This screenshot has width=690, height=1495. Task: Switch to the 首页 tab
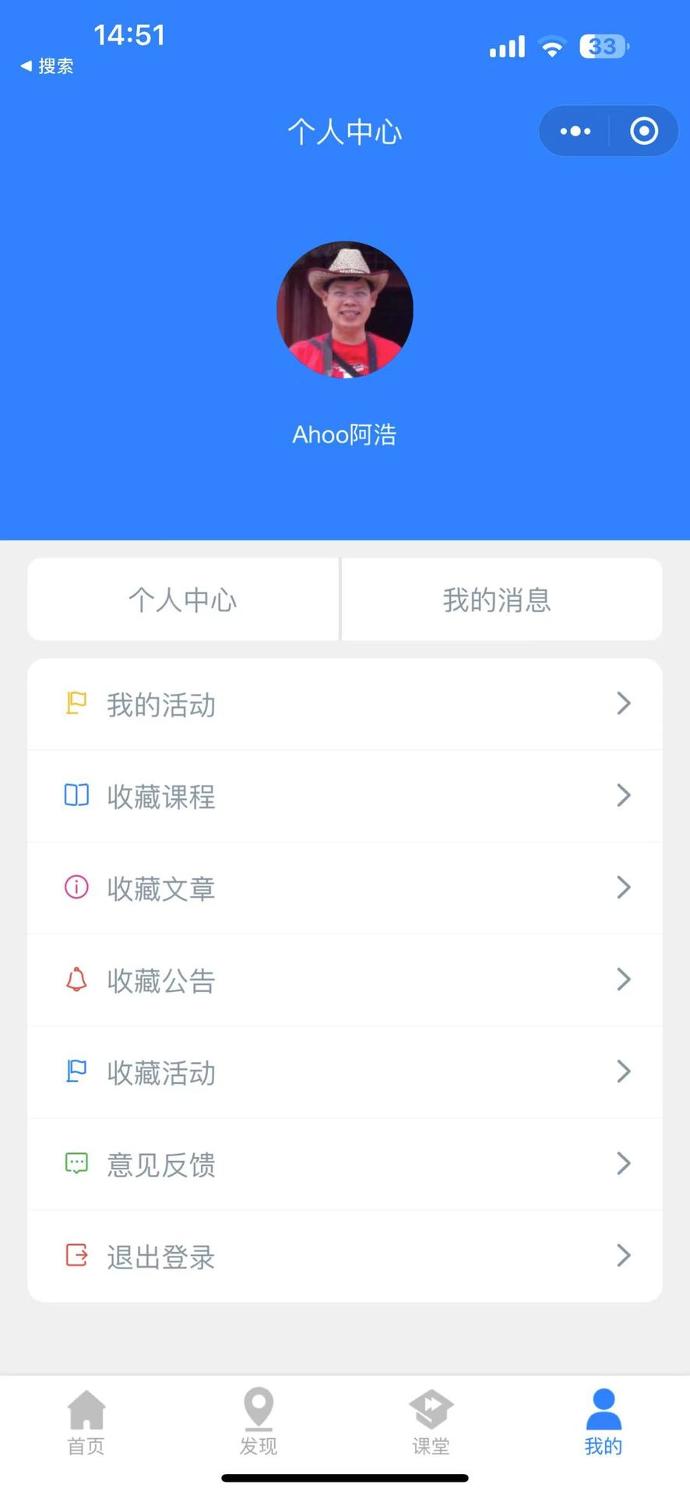[x=86, y=1422]
